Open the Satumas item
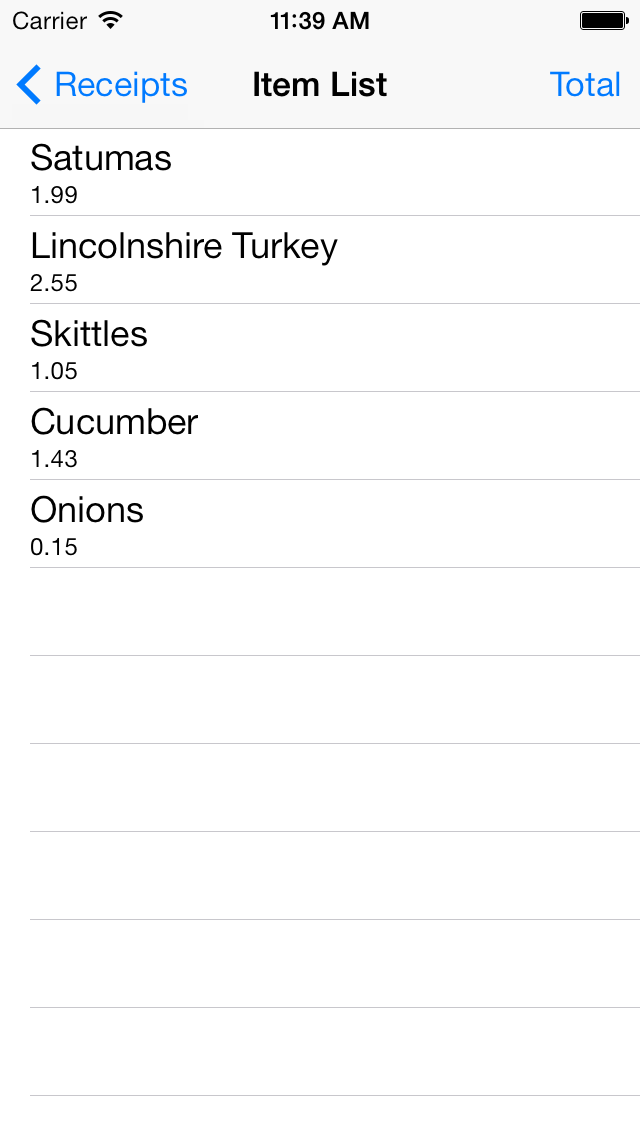Viewport: 640px width, 1136px height. coord(320,172)
